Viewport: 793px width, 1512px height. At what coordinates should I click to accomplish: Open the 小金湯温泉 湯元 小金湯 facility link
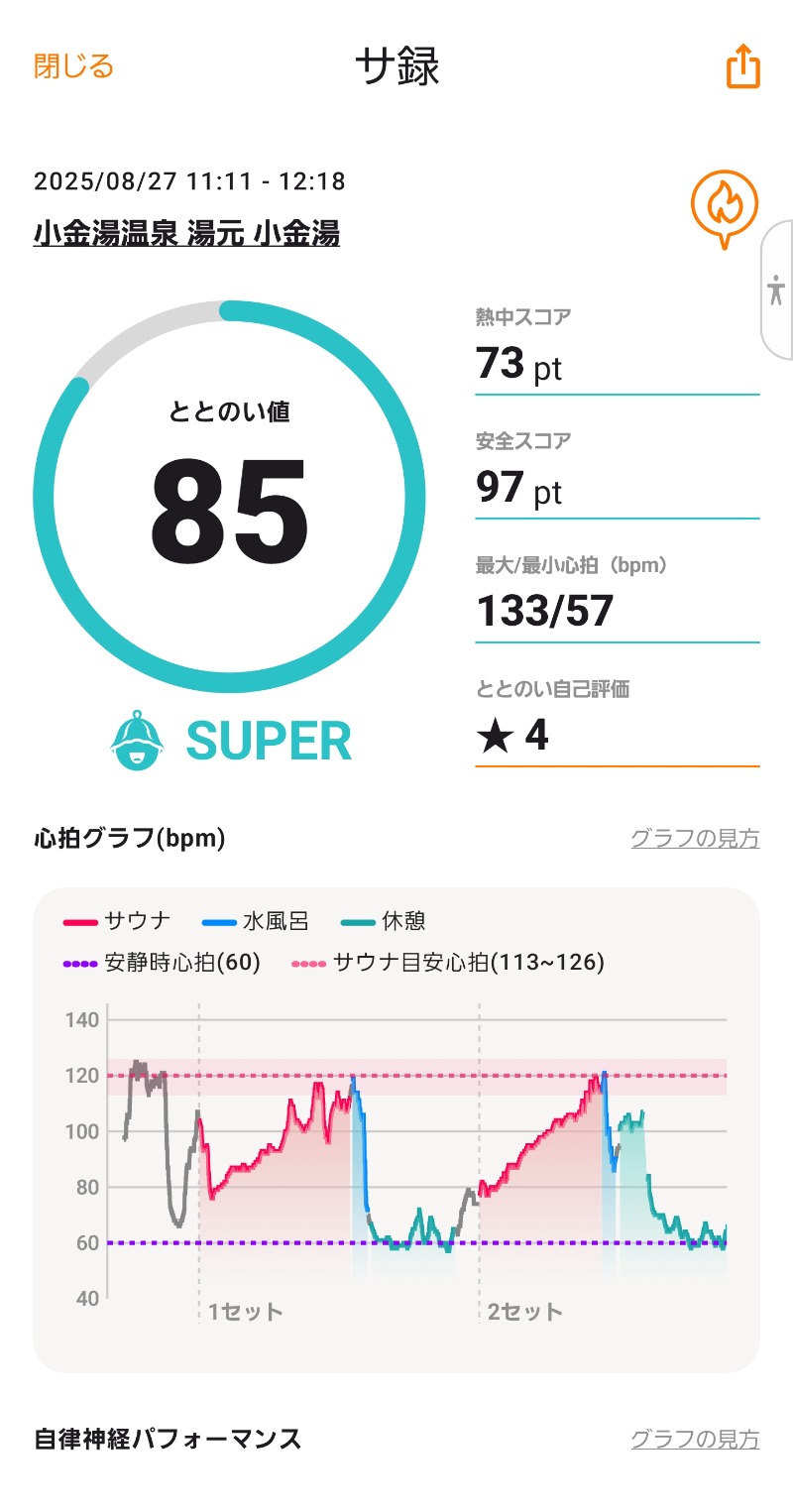tap(186, 234)
